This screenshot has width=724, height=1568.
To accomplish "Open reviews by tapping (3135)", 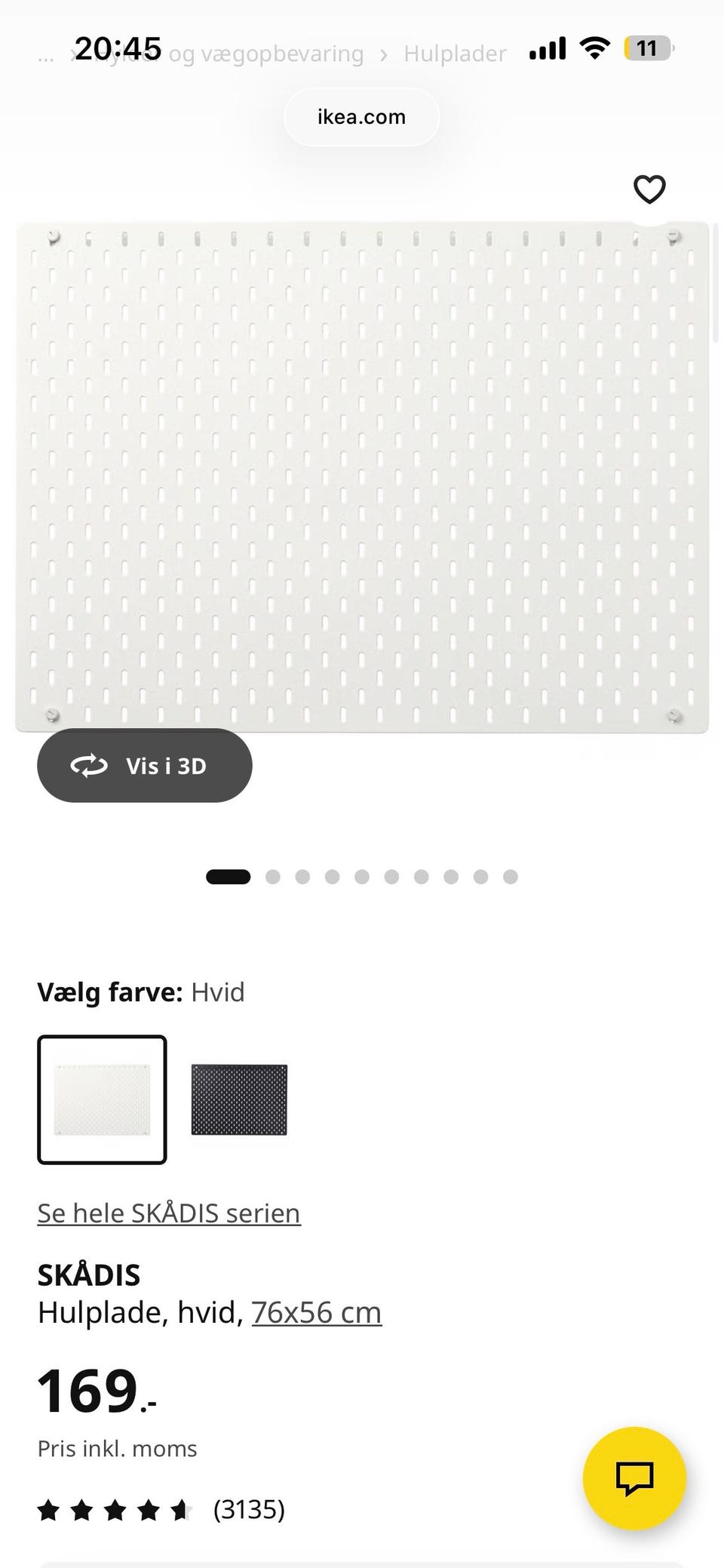I will 250,1509.
